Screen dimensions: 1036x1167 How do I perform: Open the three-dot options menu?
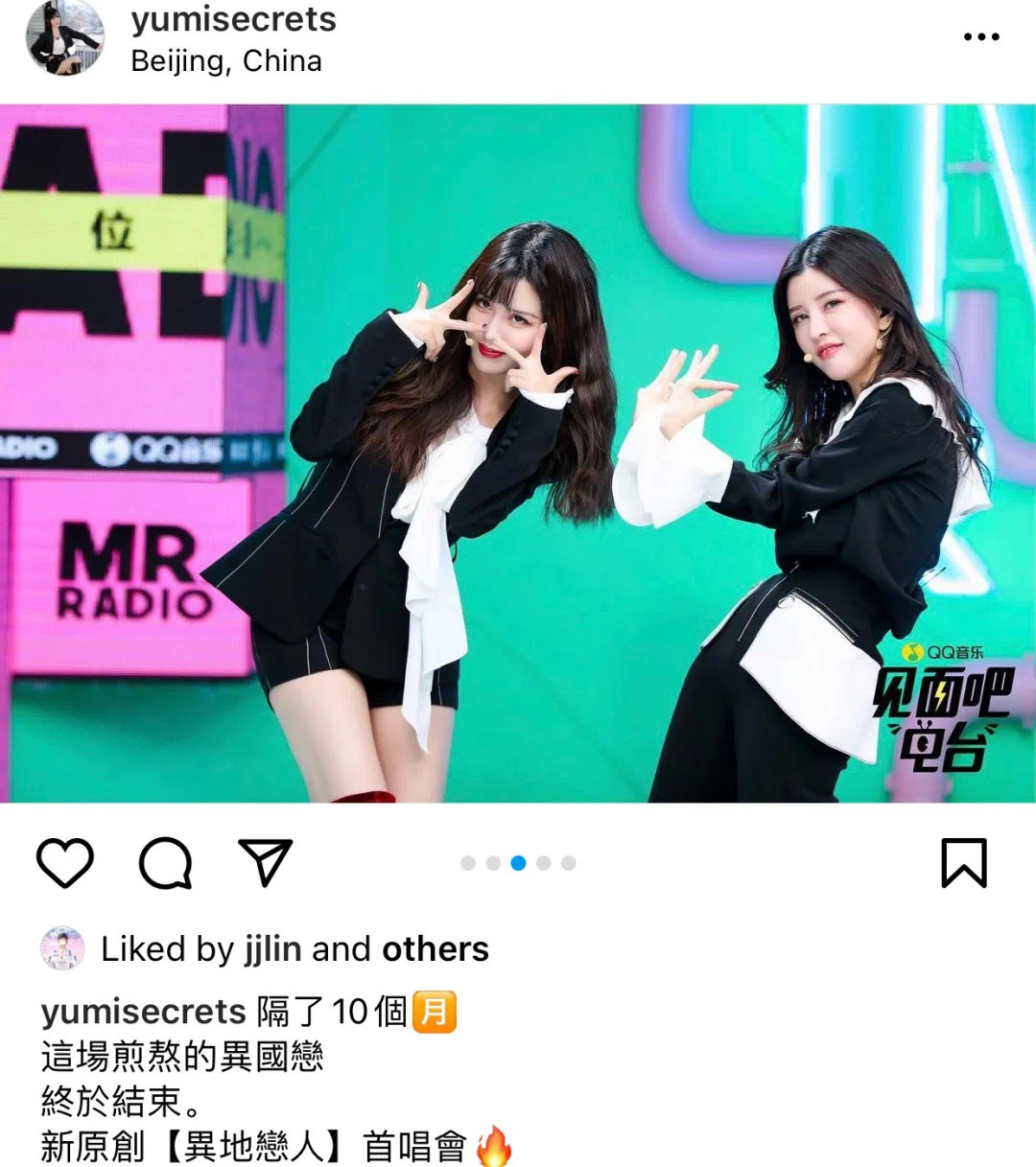(980, 36)
